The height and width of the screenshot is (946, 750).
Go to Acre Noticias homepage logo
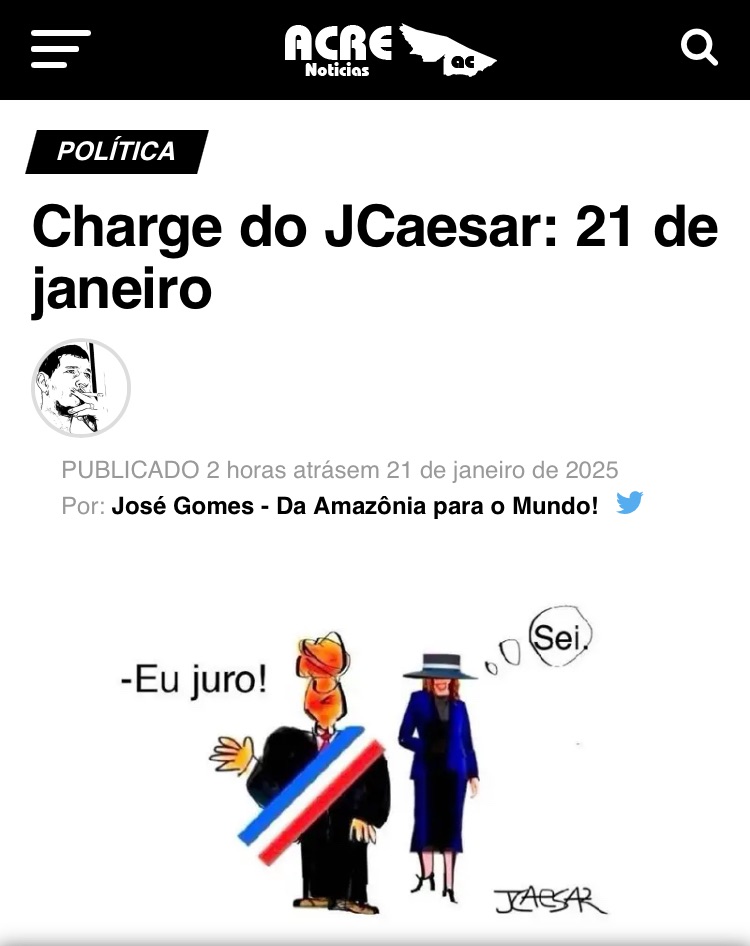click(388, 49)
